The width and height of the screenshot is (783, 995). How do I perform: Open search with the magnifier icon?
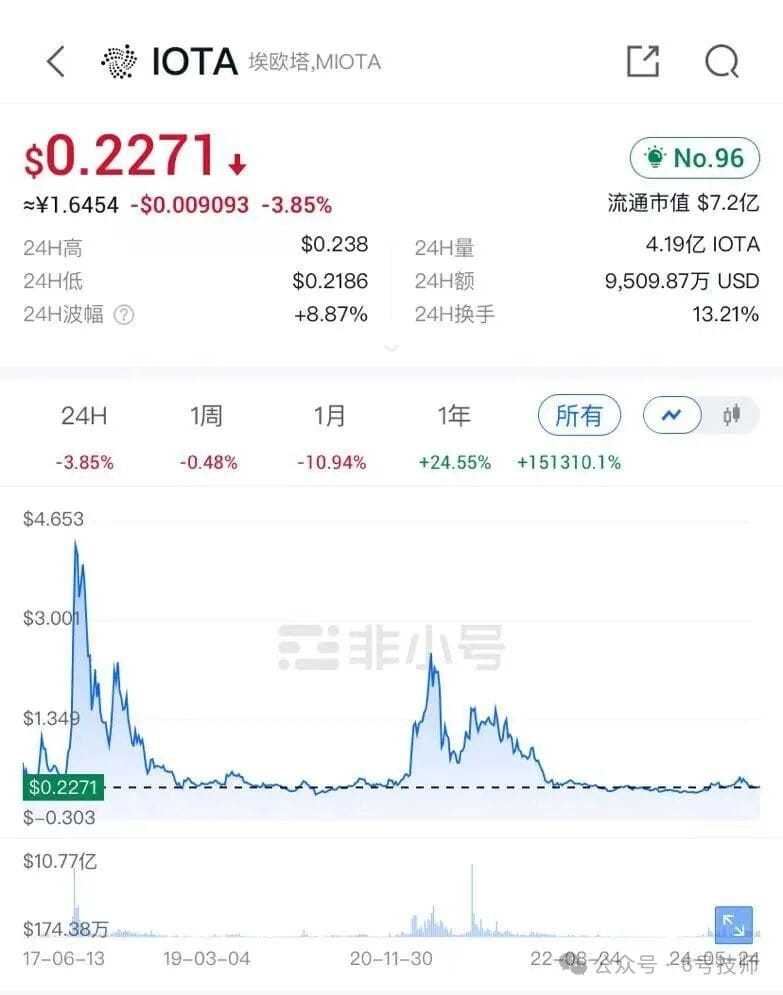721,61
